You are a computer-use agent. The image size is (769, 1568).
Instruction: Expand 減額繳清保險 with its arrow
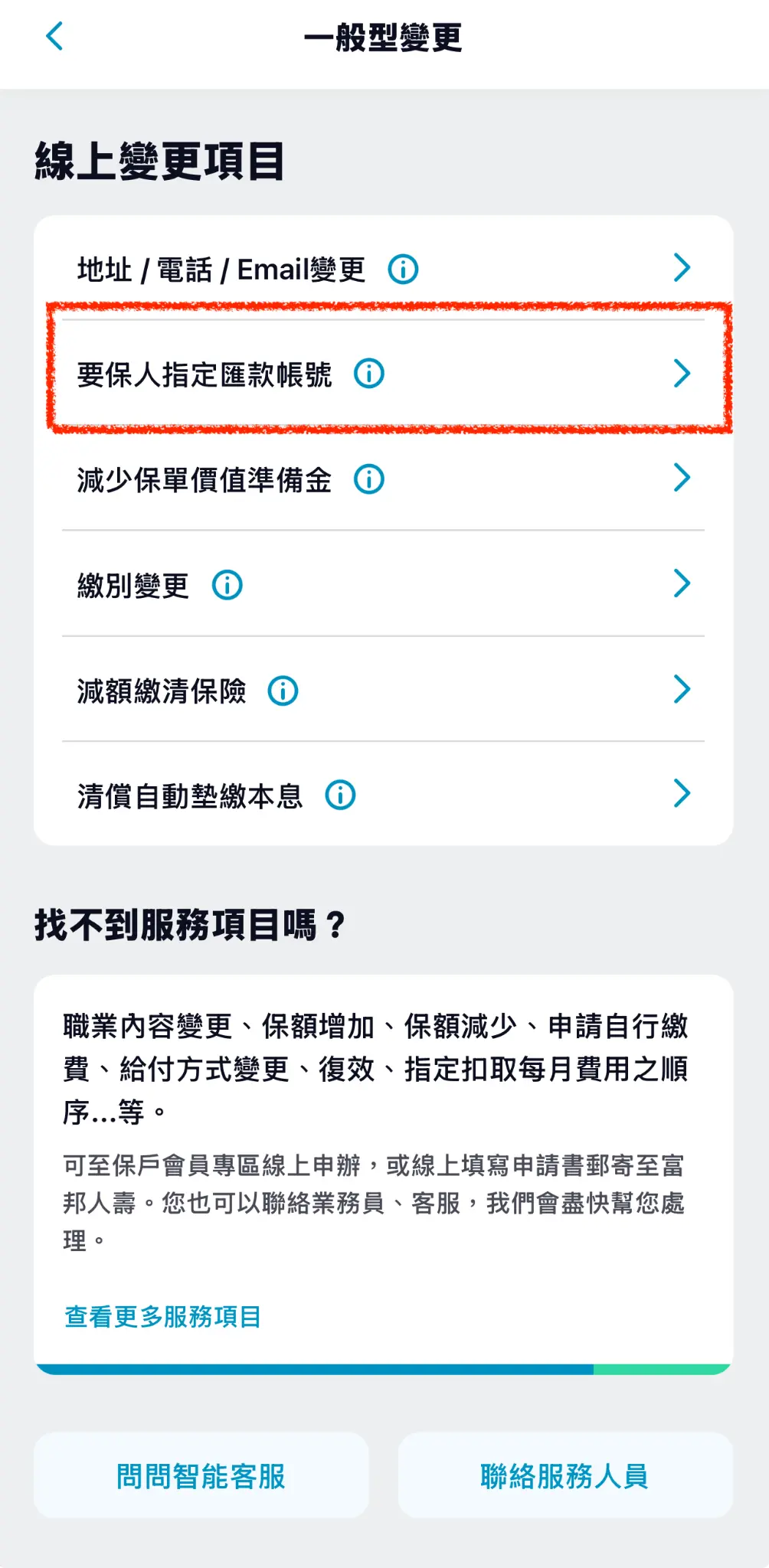point(683,689)
